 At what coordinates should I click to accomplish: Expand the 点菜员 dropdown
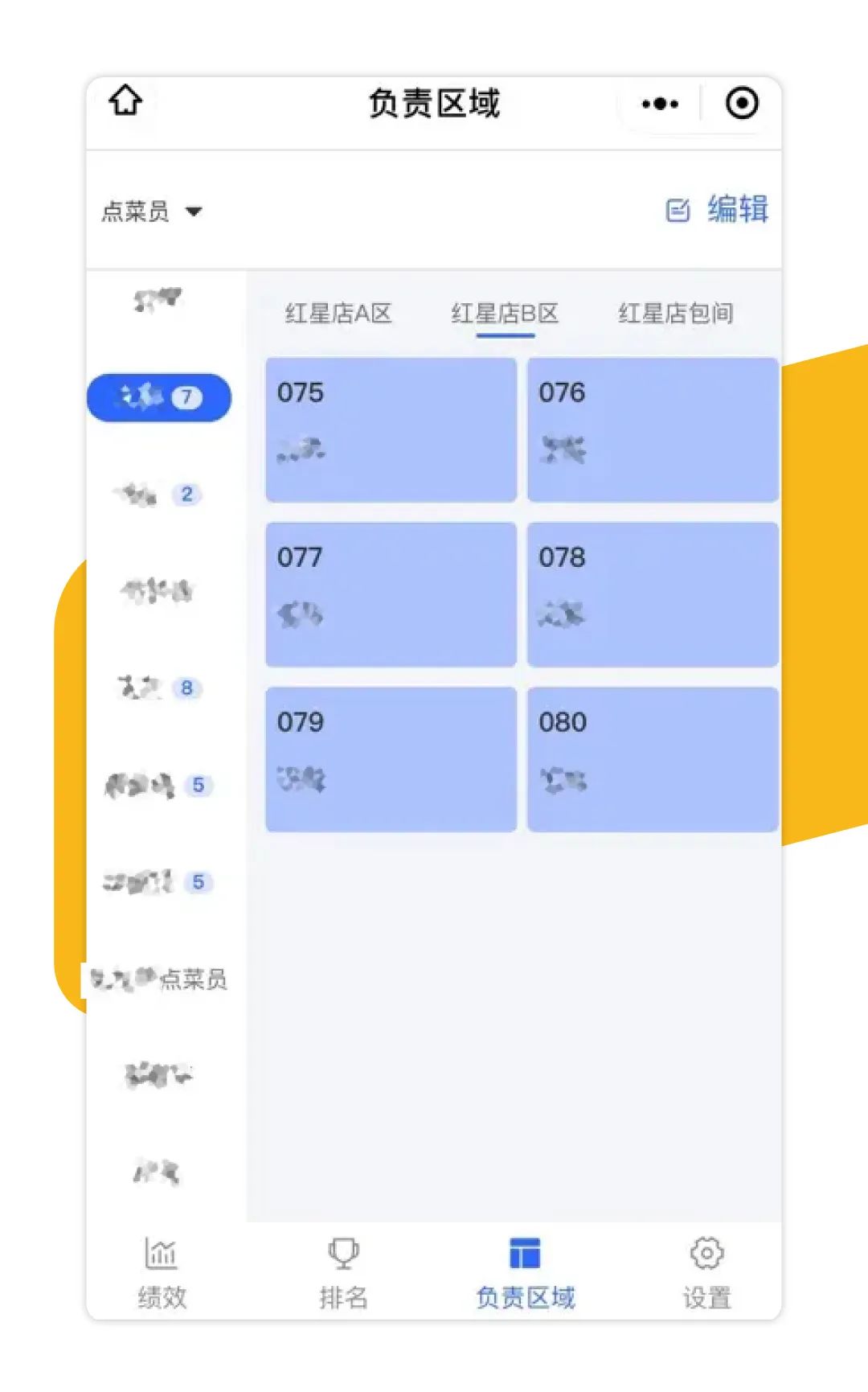[152, 211]
